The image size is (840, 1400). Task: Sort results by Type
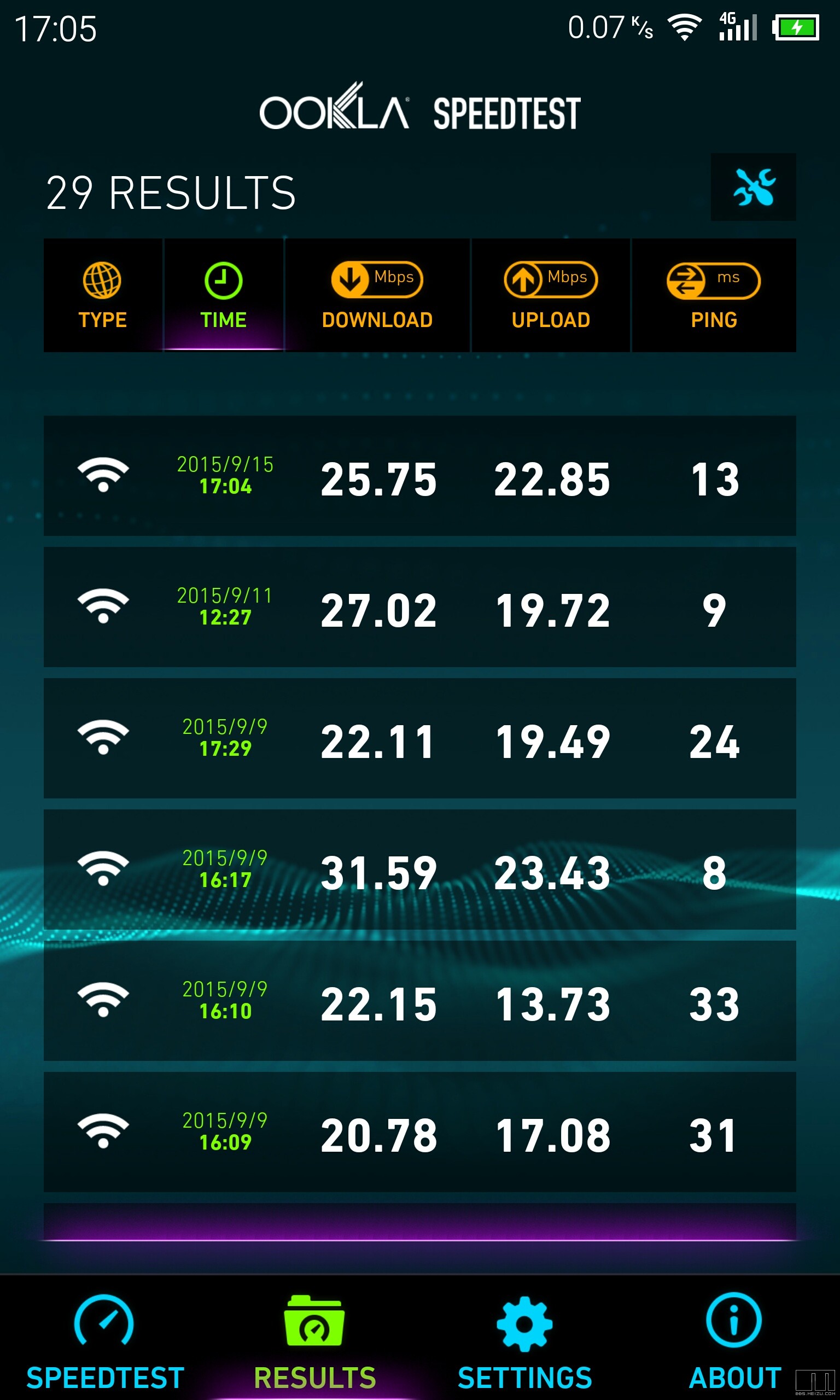[x=102, y=295]
